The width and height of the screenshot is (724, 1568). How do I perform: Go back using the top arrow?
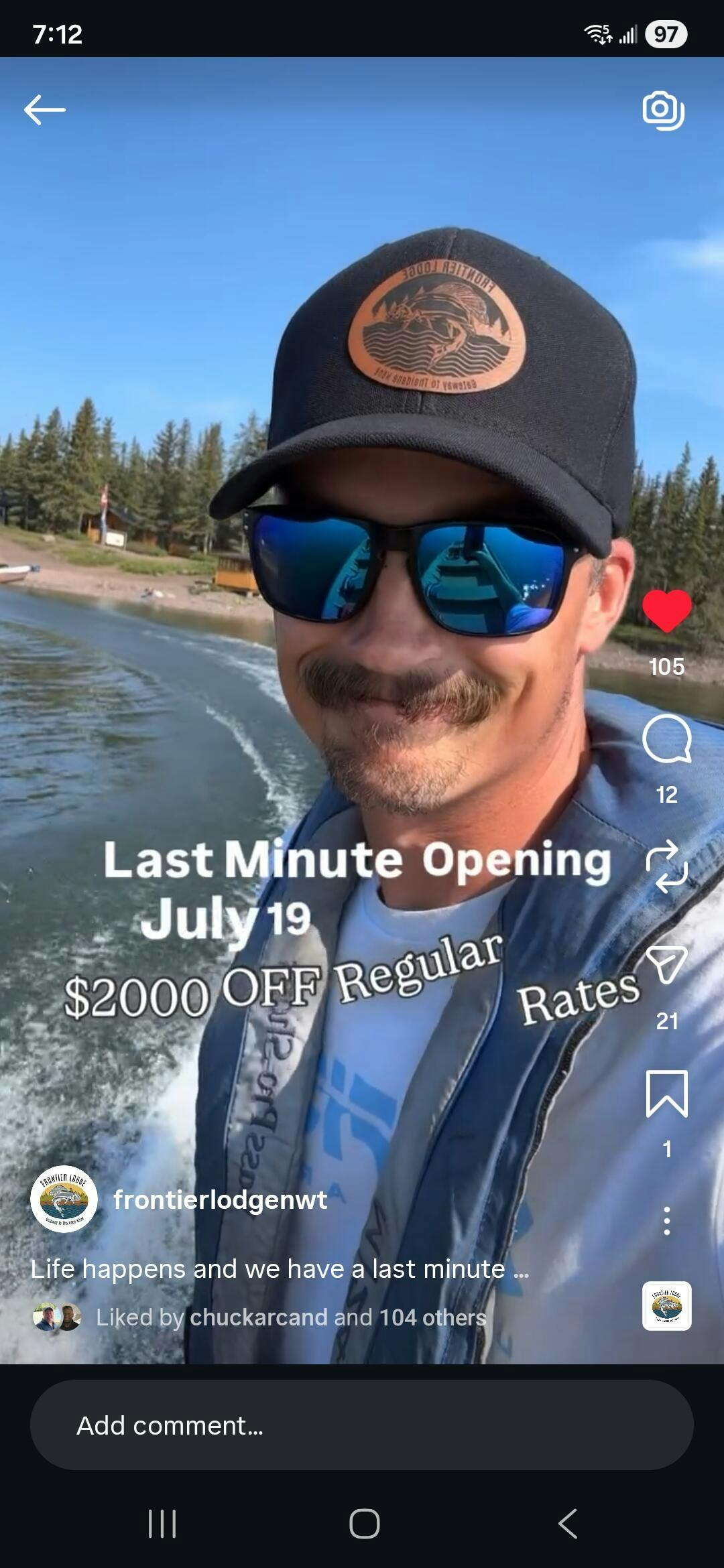pyautogui.click(x=44, y=109)
